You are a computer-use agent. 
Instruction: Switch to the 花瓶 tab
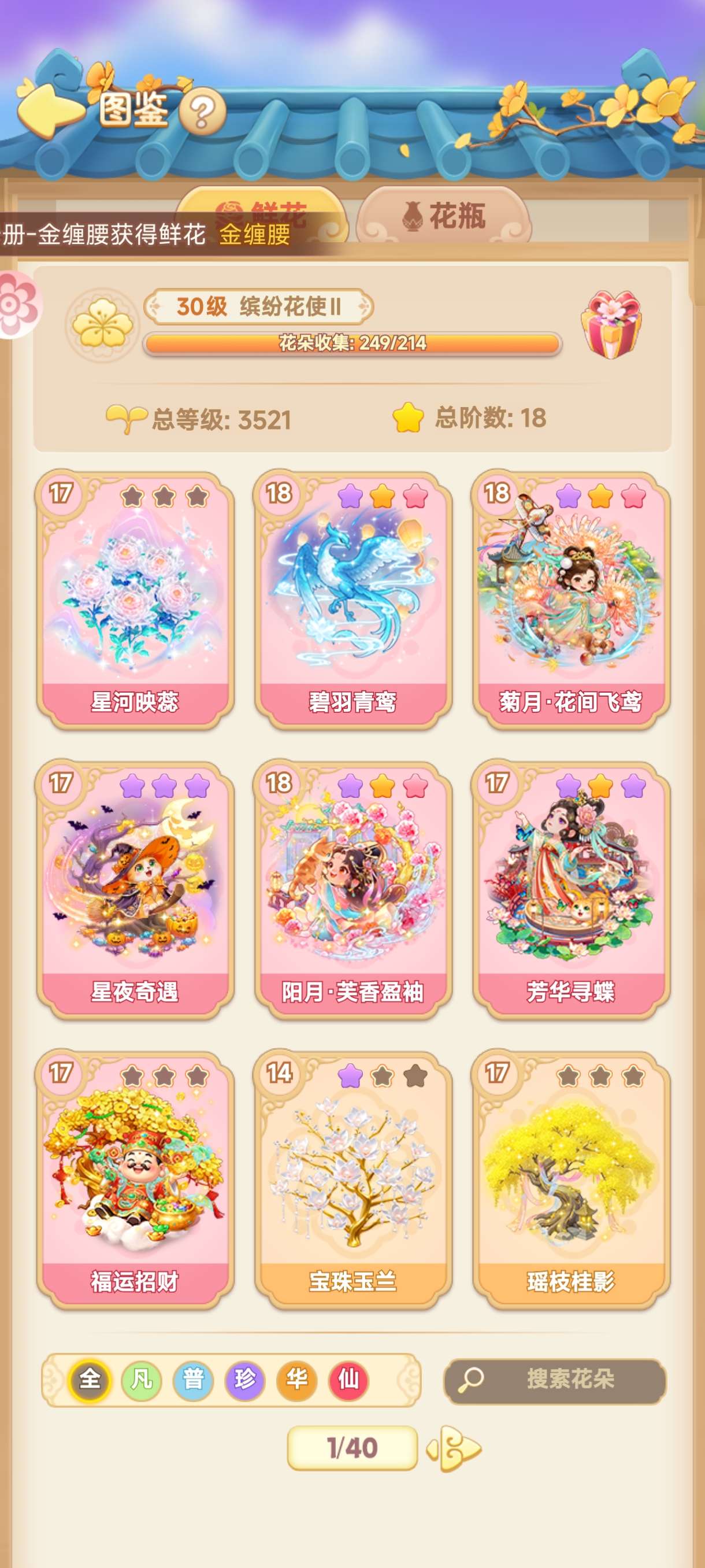444,217
